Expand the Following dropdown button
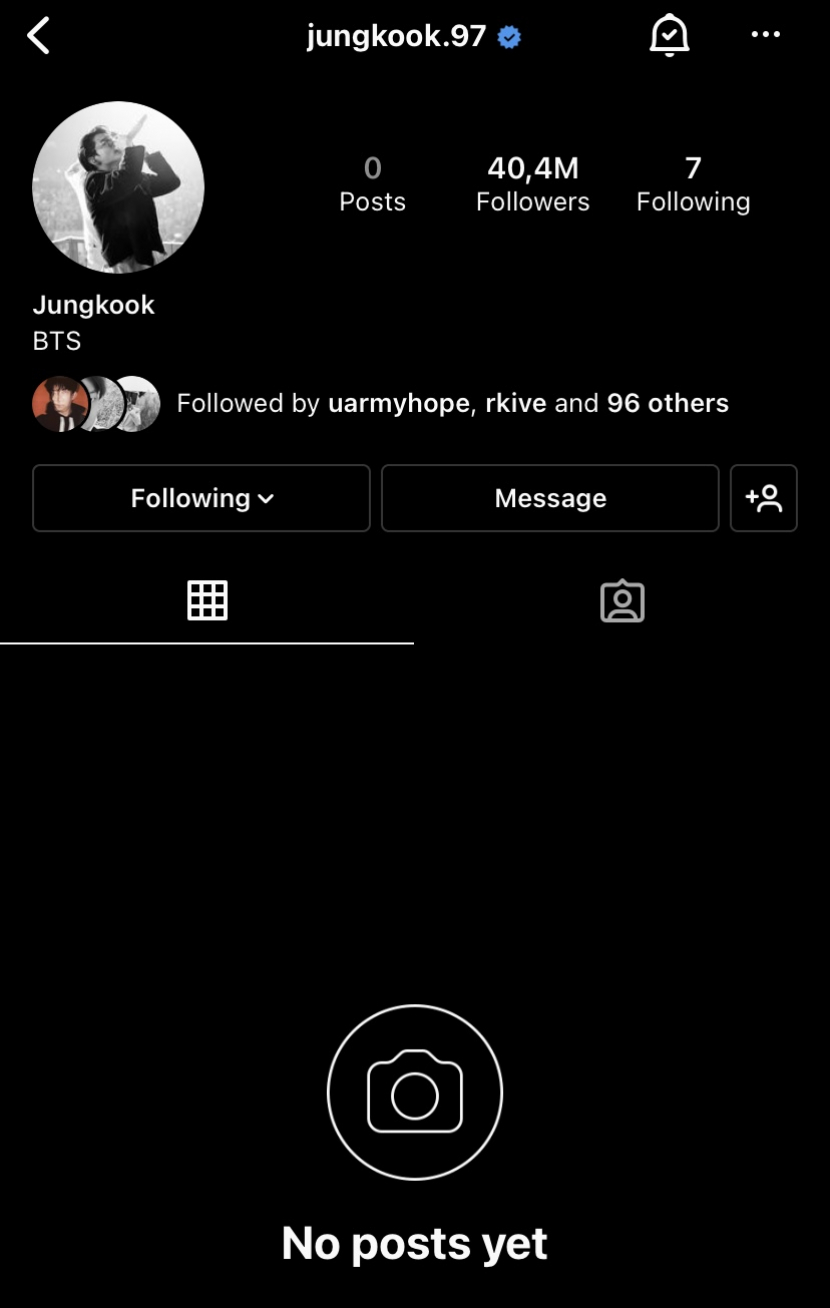The width and height of the screenshot is (830, 1308). (201, 498)
